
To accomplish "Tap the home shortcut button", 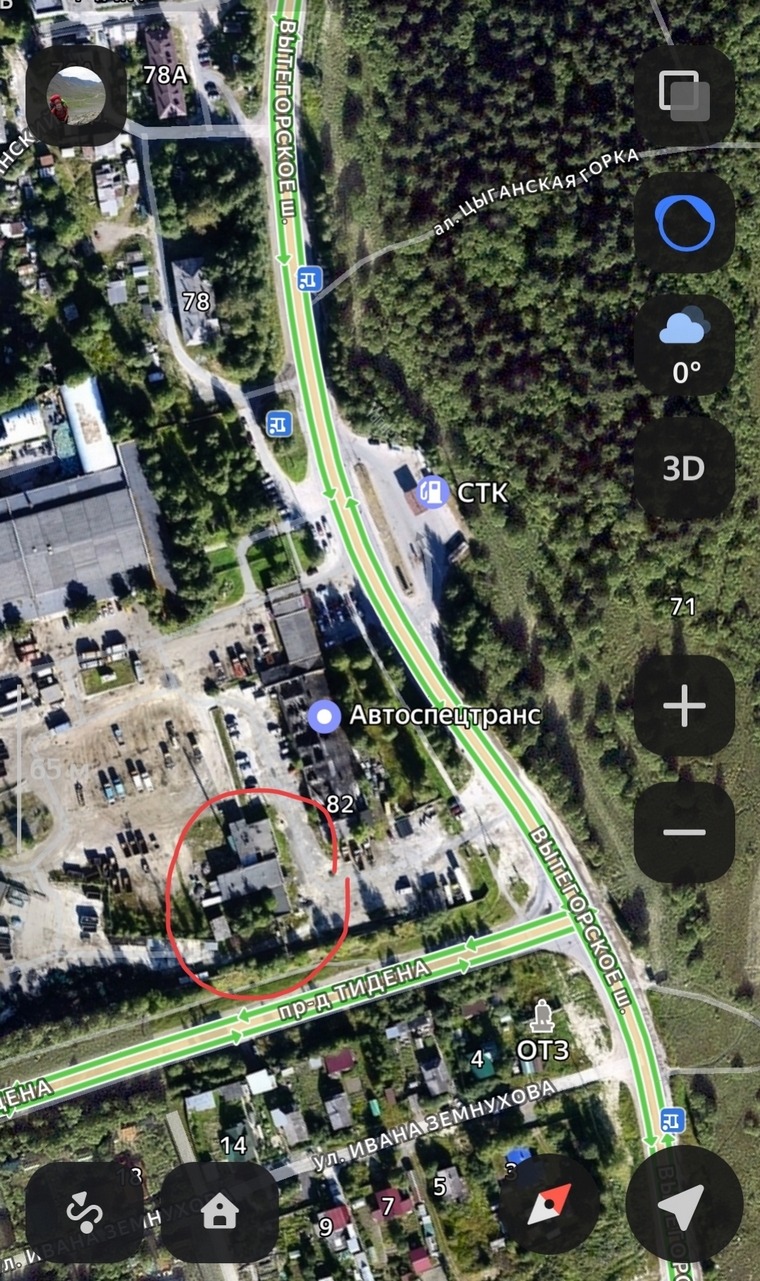I will (219, 1212).
